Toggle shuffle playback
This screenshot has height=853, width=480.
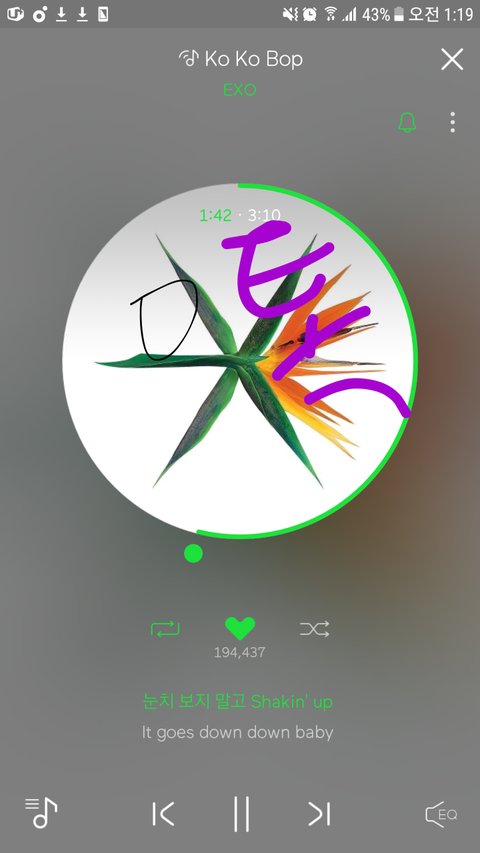(315, 629)
